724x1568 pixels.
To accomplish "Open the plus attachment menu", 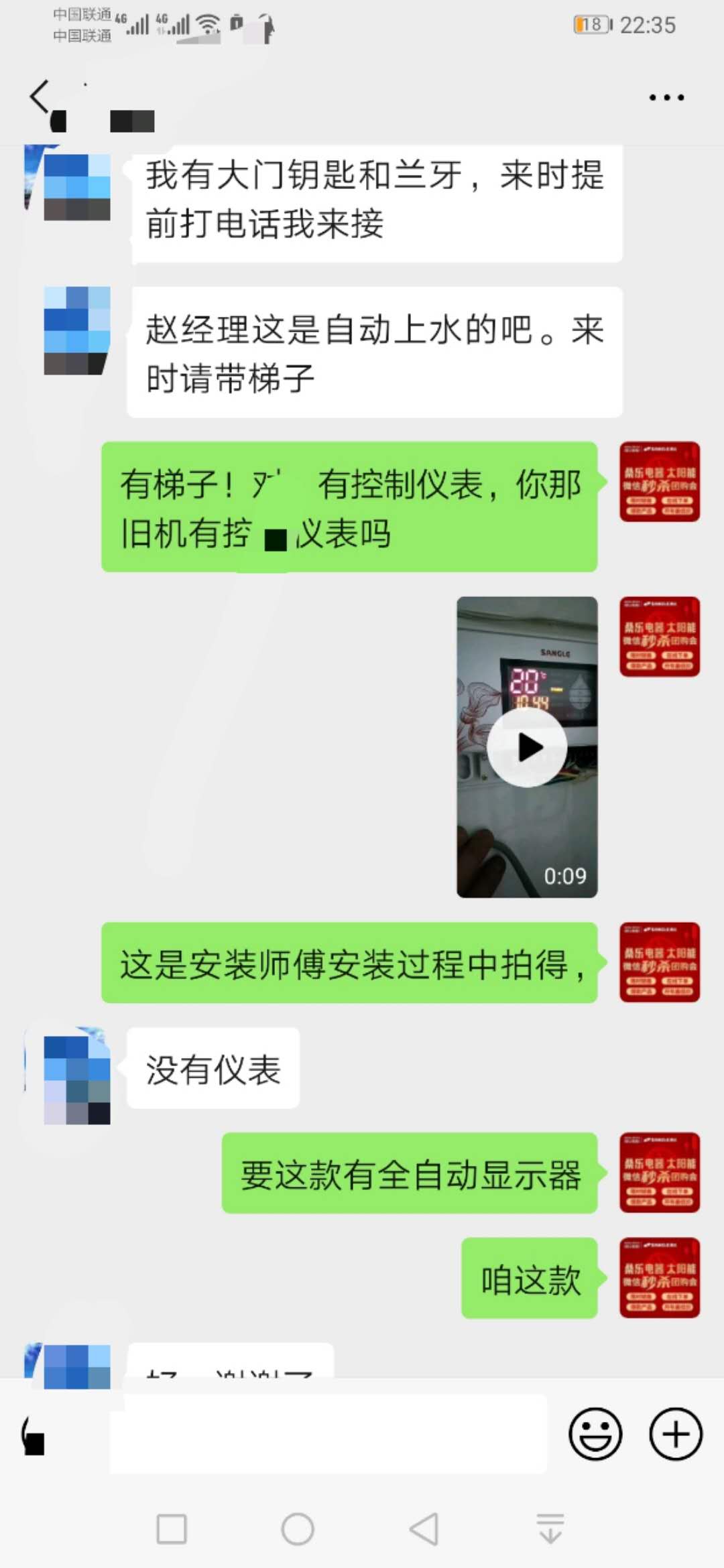I will pyautogui.click(x=676, y=1434).
